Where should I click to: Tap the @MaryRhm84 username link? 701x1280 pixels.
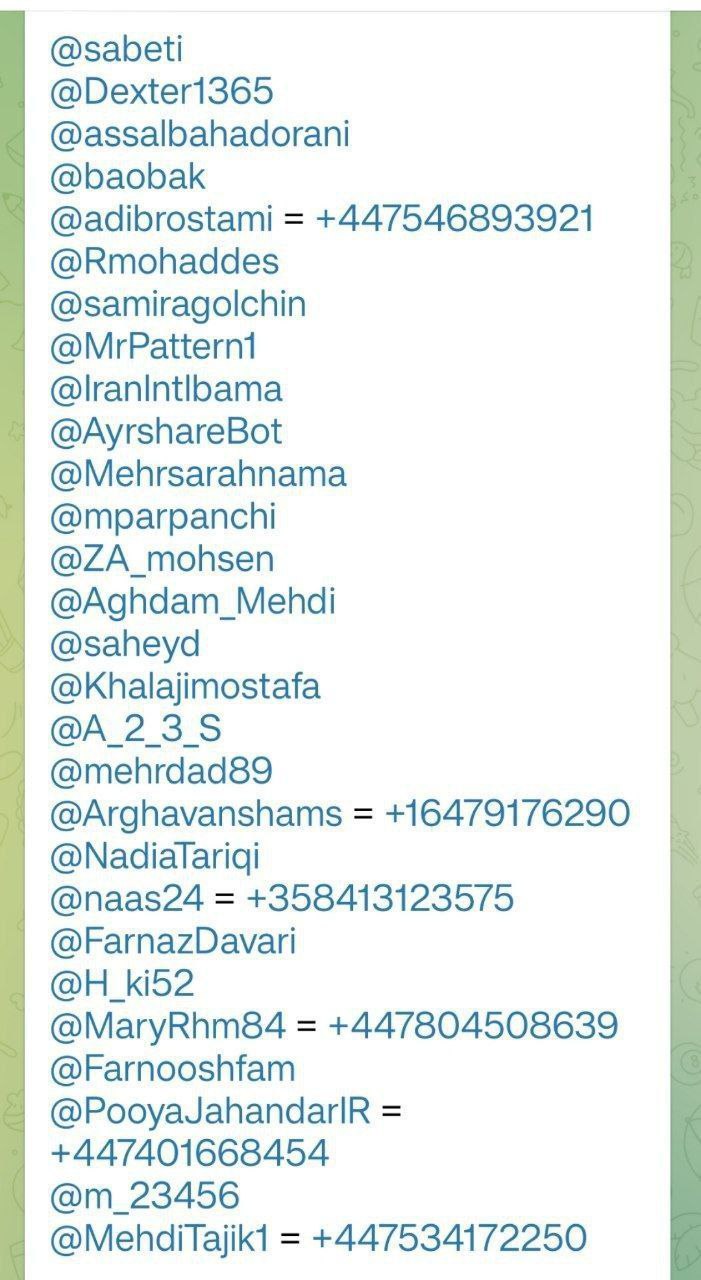[x=168, y=1025]
